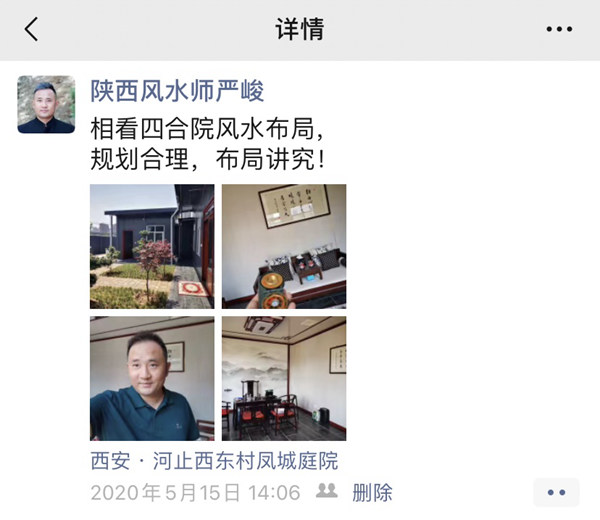600x520 pixels.
Task: View the selfie photo of the man
Action: point(152,378)
